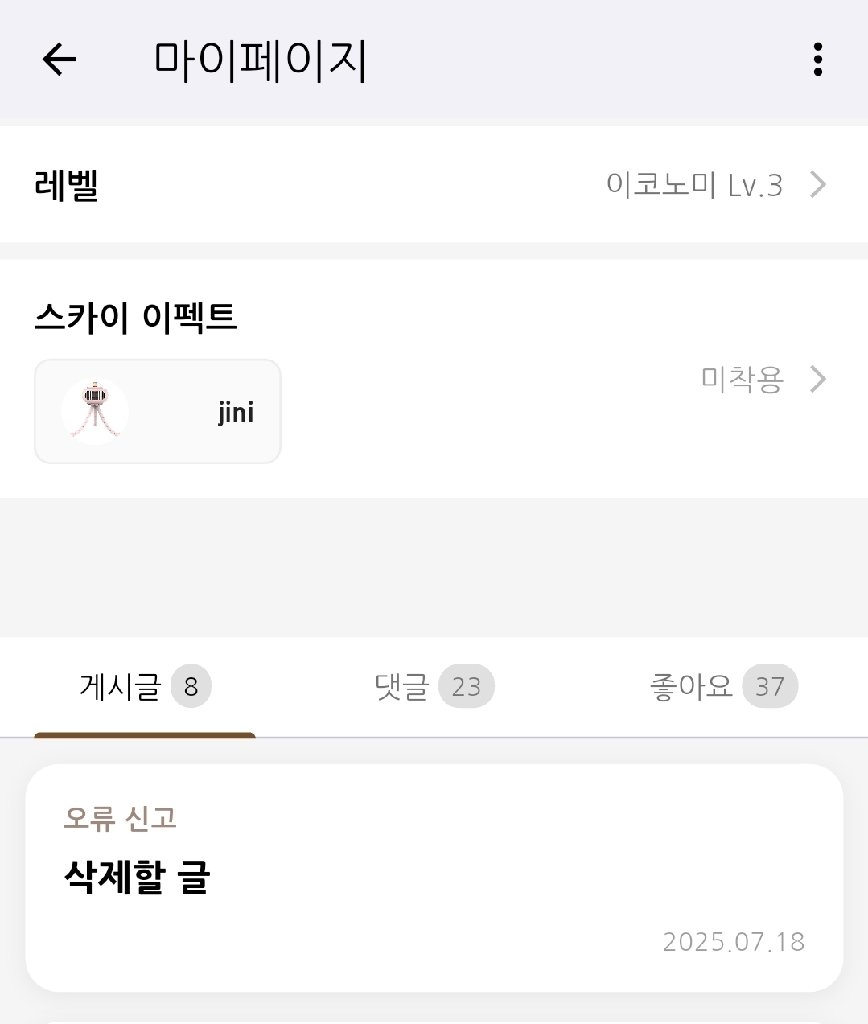Select the jini sky effect card
The image size is (868, 1024).
tap(158, 412)
